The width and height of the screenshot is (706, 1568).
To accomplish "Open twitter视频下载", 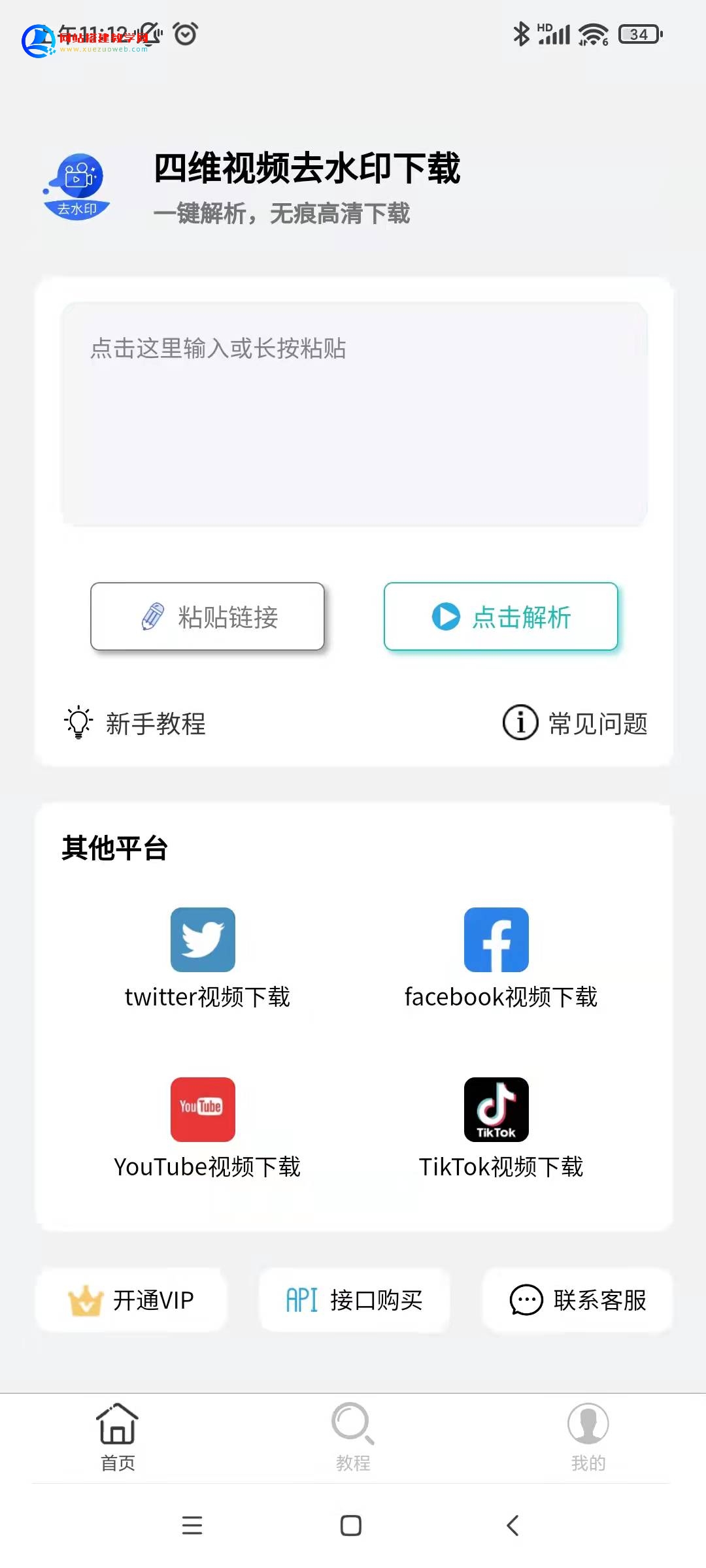I will pyautogui.click(x=207, y=958).
